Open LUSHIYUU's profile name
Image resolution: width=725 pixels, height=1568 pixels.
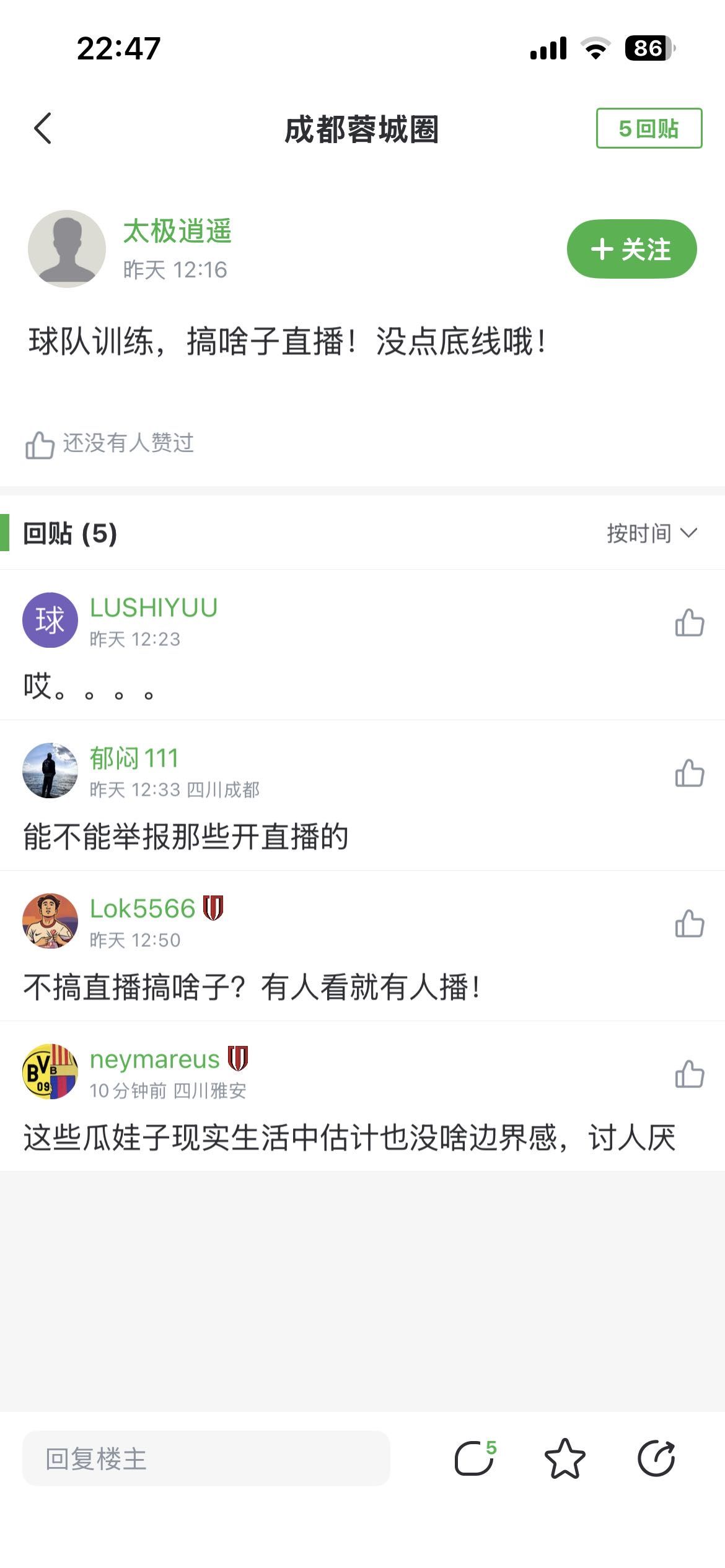tap(154, 608)
